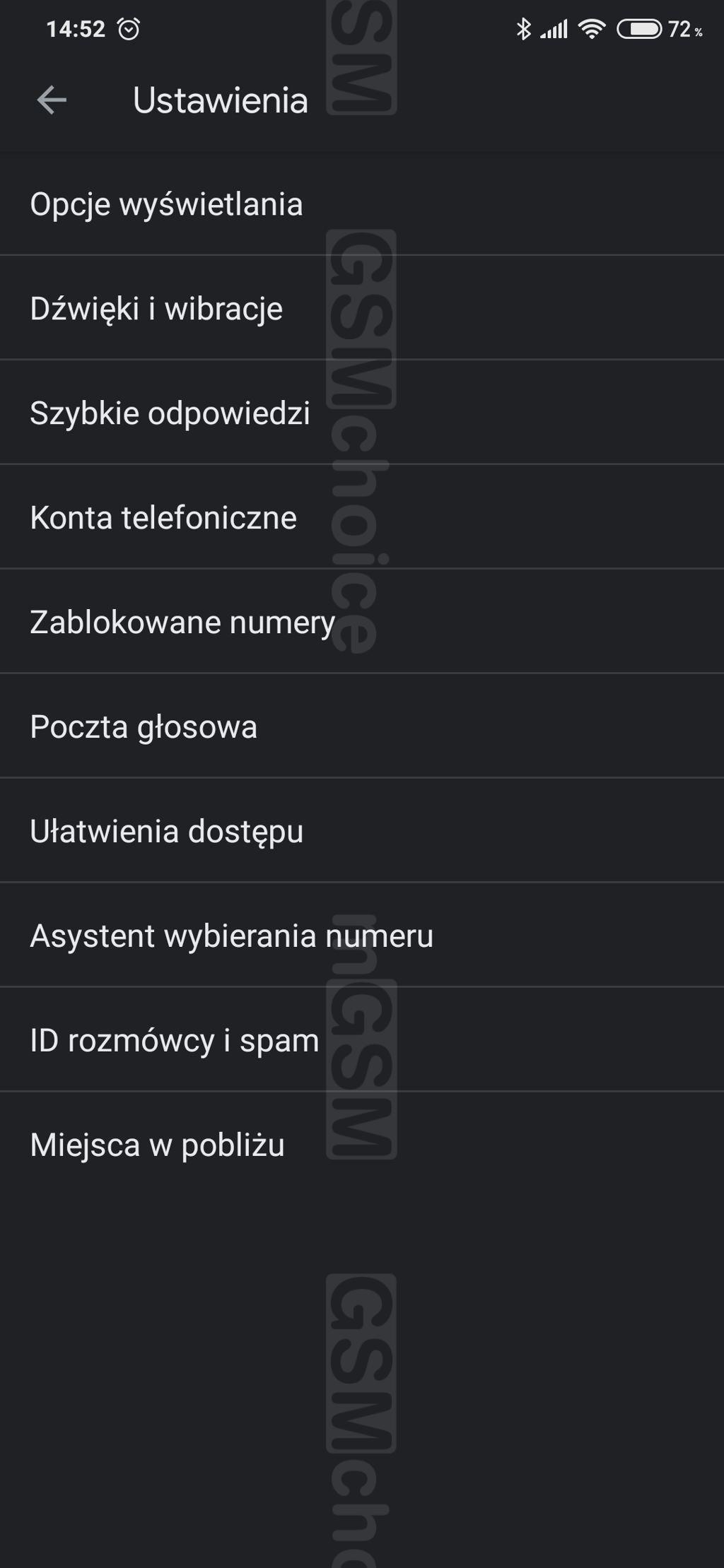Open Konta telefoniczne
The width and height of the screenshot is (724, 1568).
pyautogui.click(x=362, y=517)
